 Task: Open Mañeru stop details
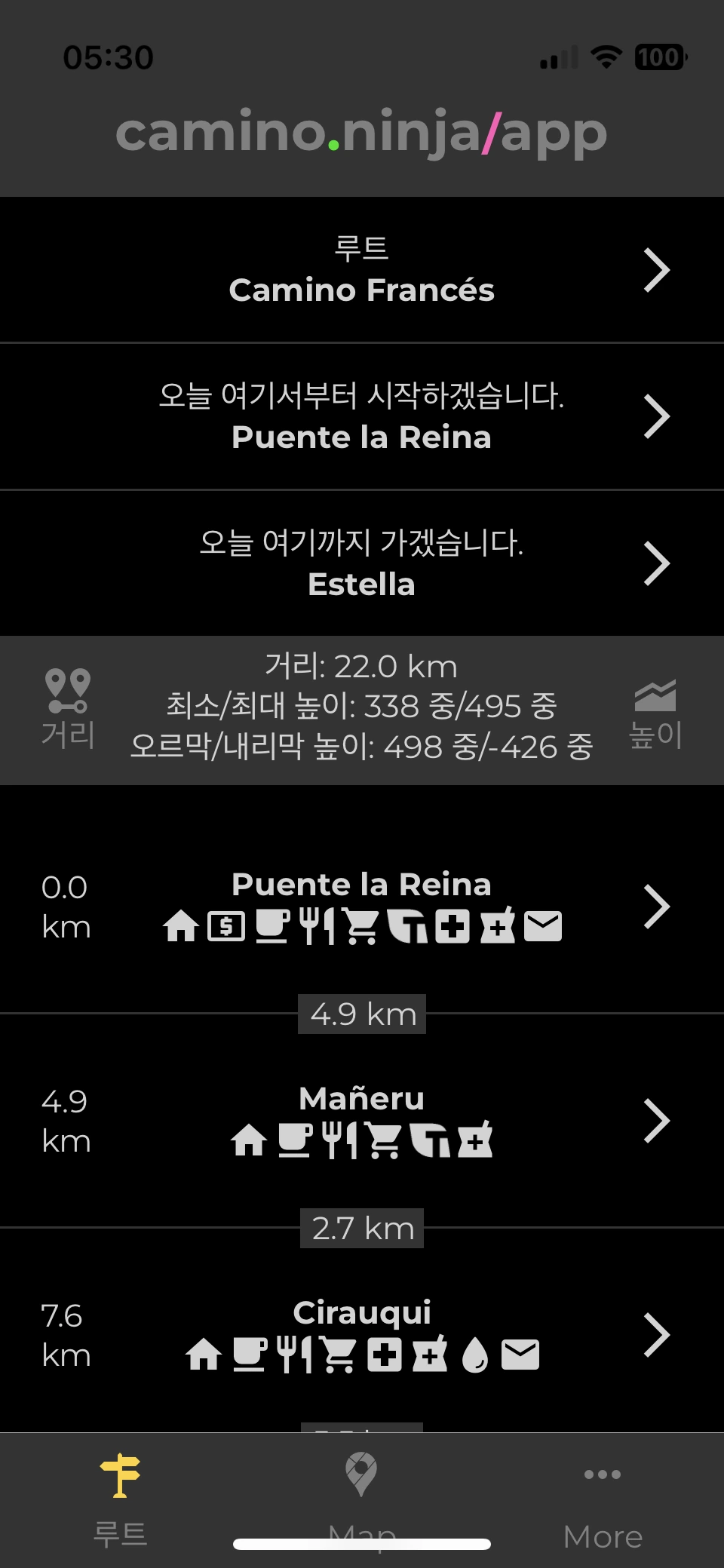[x=362, y=1120]
